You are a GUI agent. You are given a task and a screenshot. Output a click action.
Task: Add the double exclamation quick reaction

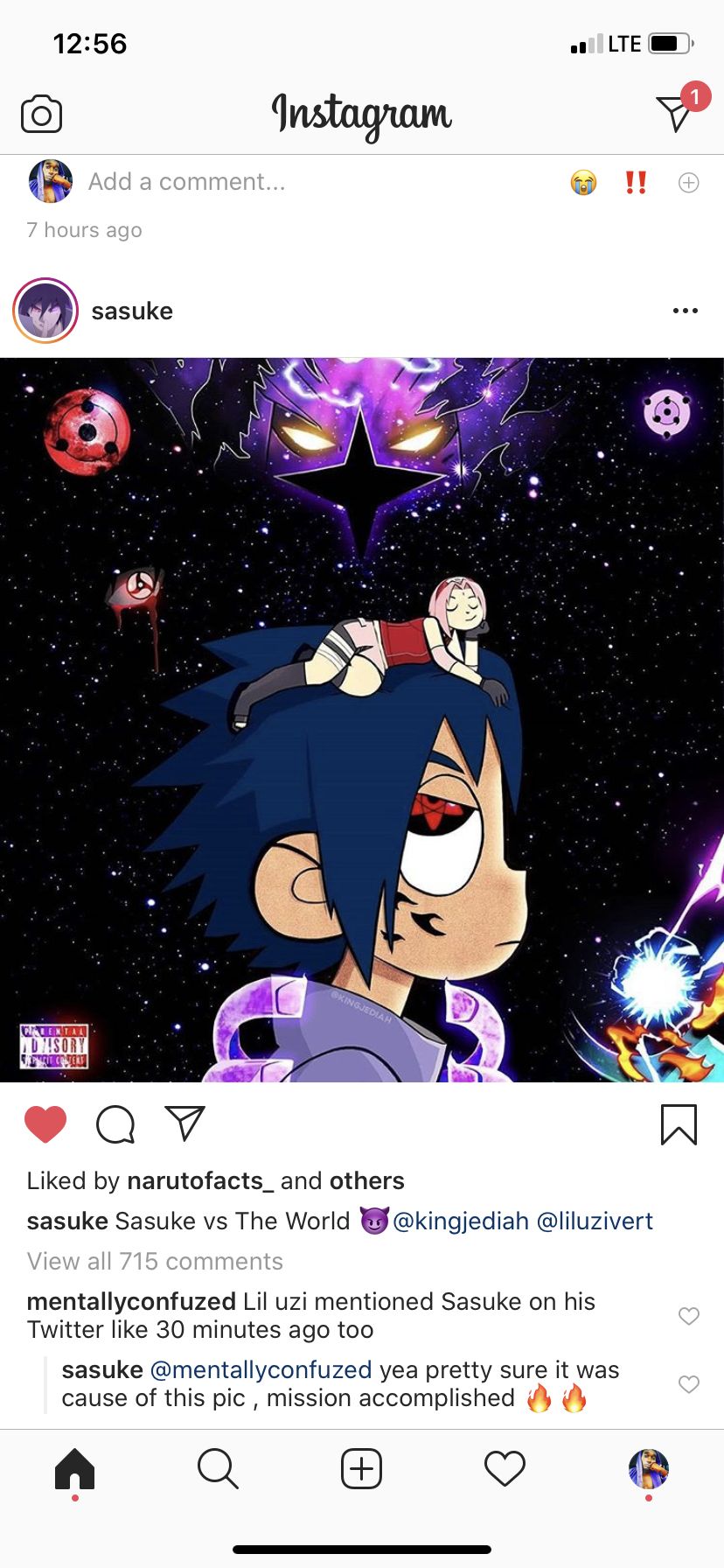(636, 182)
